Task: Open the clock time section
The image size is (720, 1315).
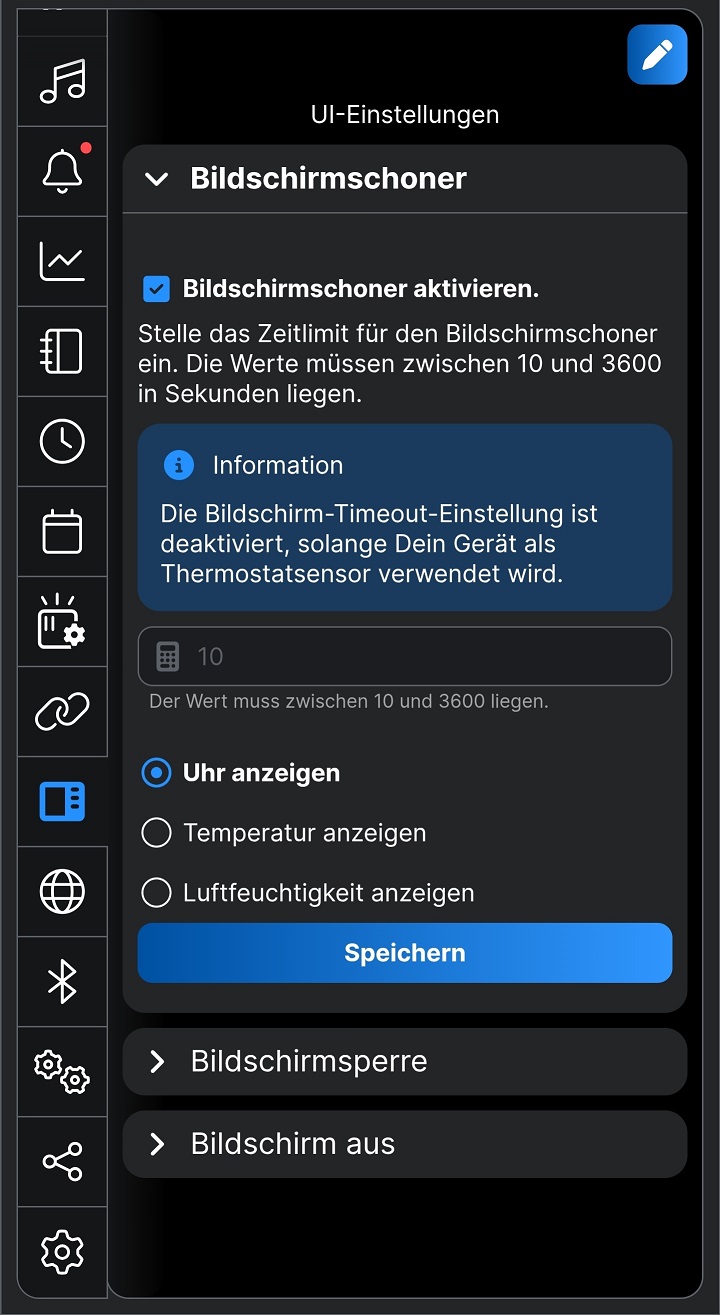Action: click(62, 441)
